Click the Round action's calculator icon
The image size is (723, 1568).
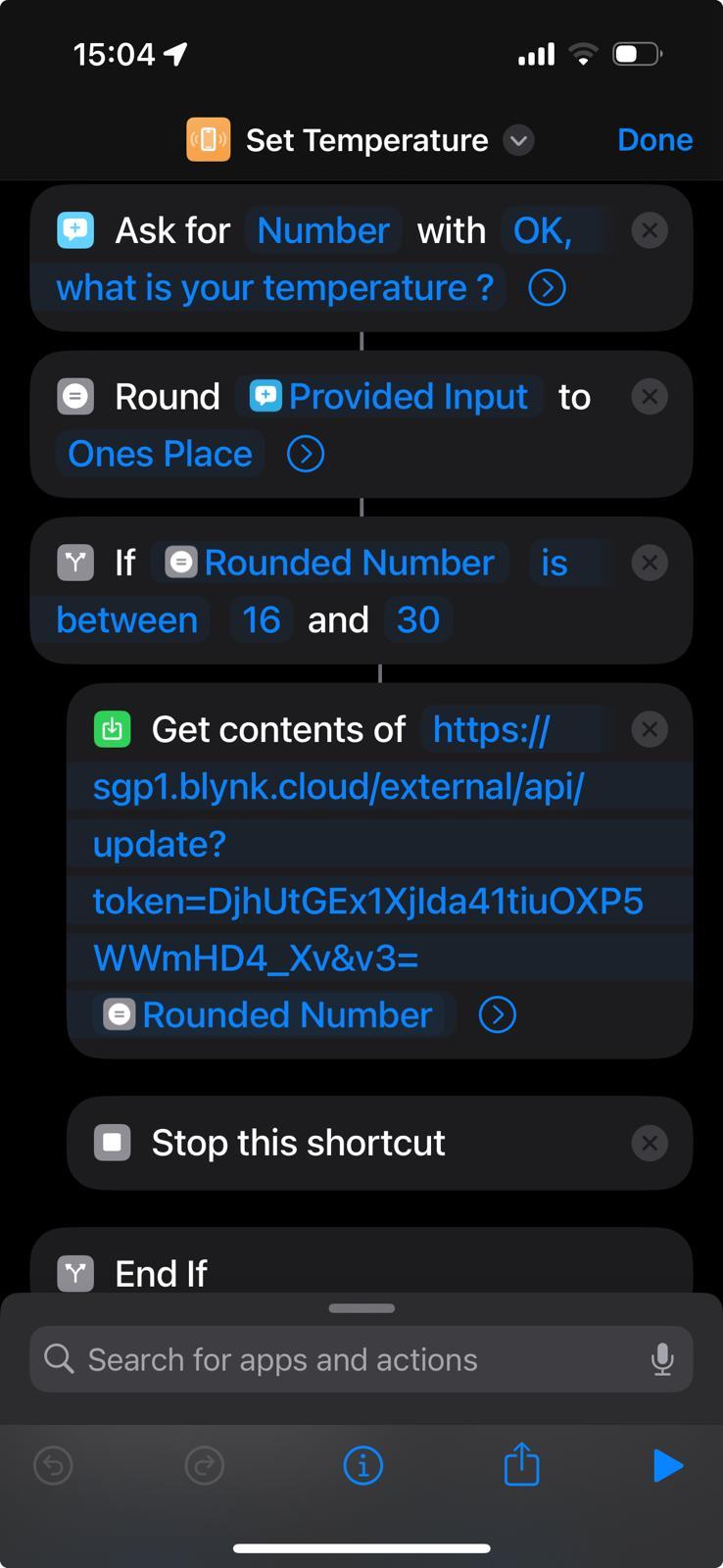[74, 397]
